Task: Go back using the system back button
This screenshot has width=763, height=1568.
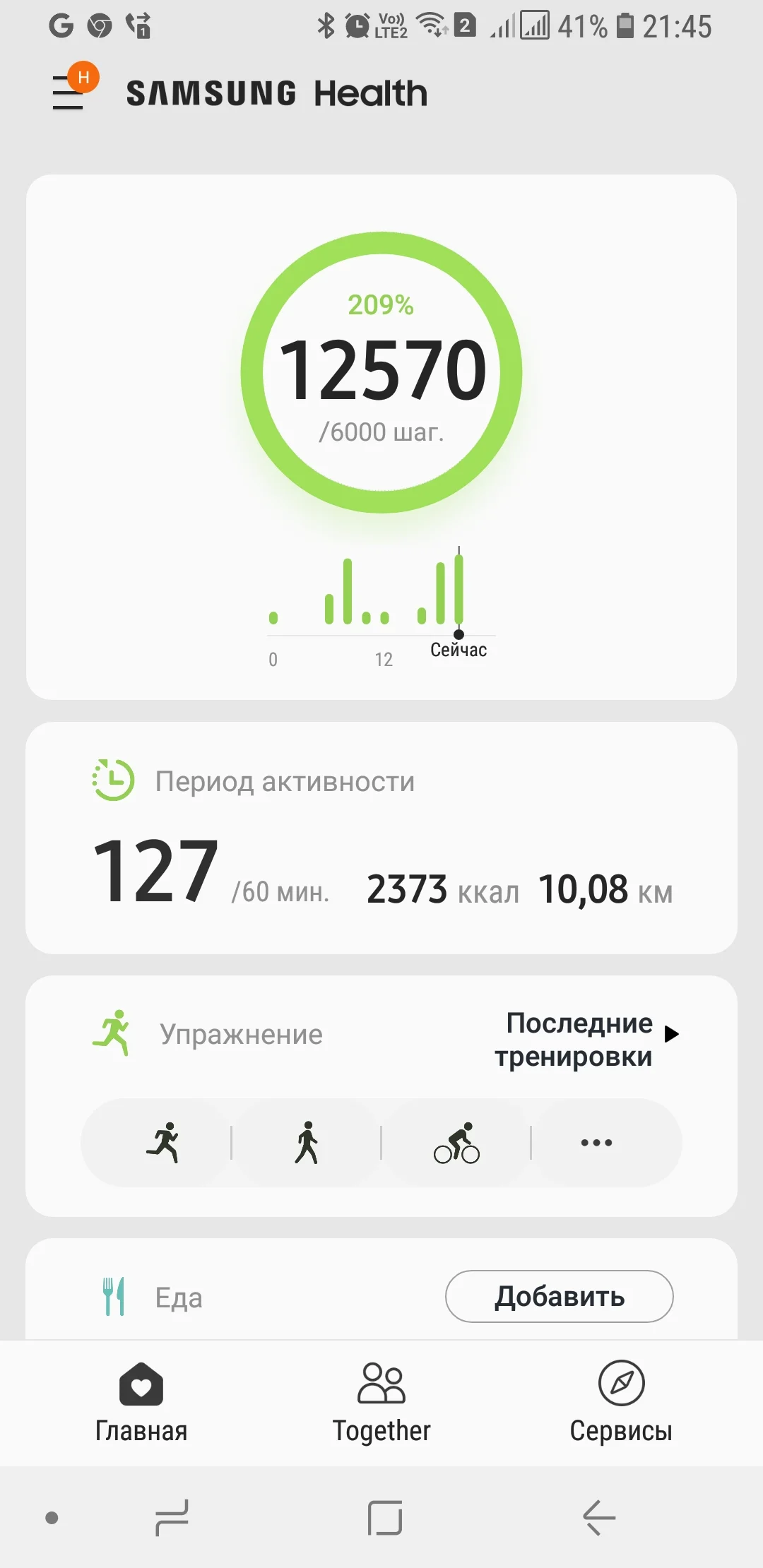Action: click(599, 1517)
